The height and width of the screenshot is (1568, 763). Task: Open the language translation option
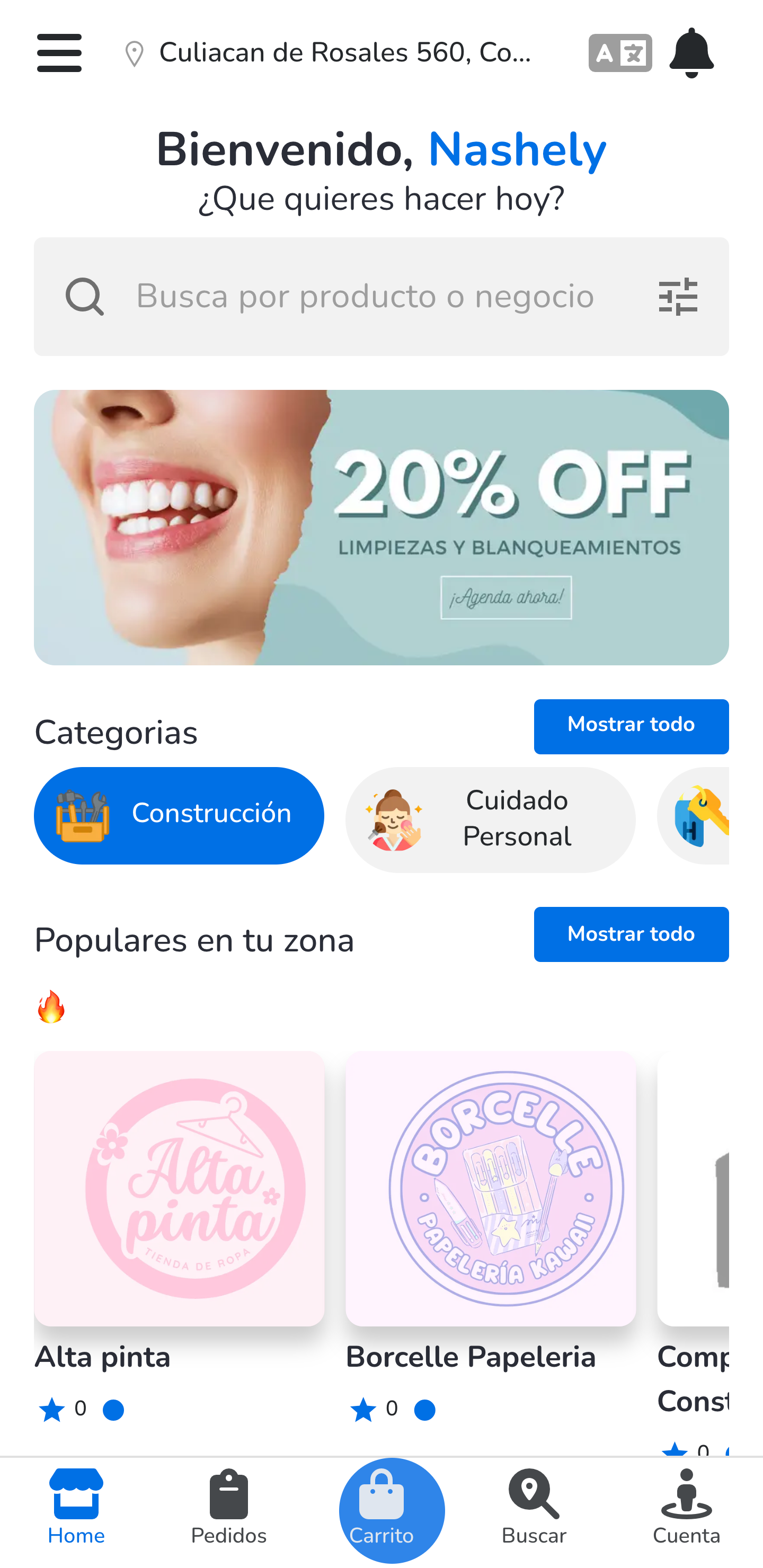(619, 53)
